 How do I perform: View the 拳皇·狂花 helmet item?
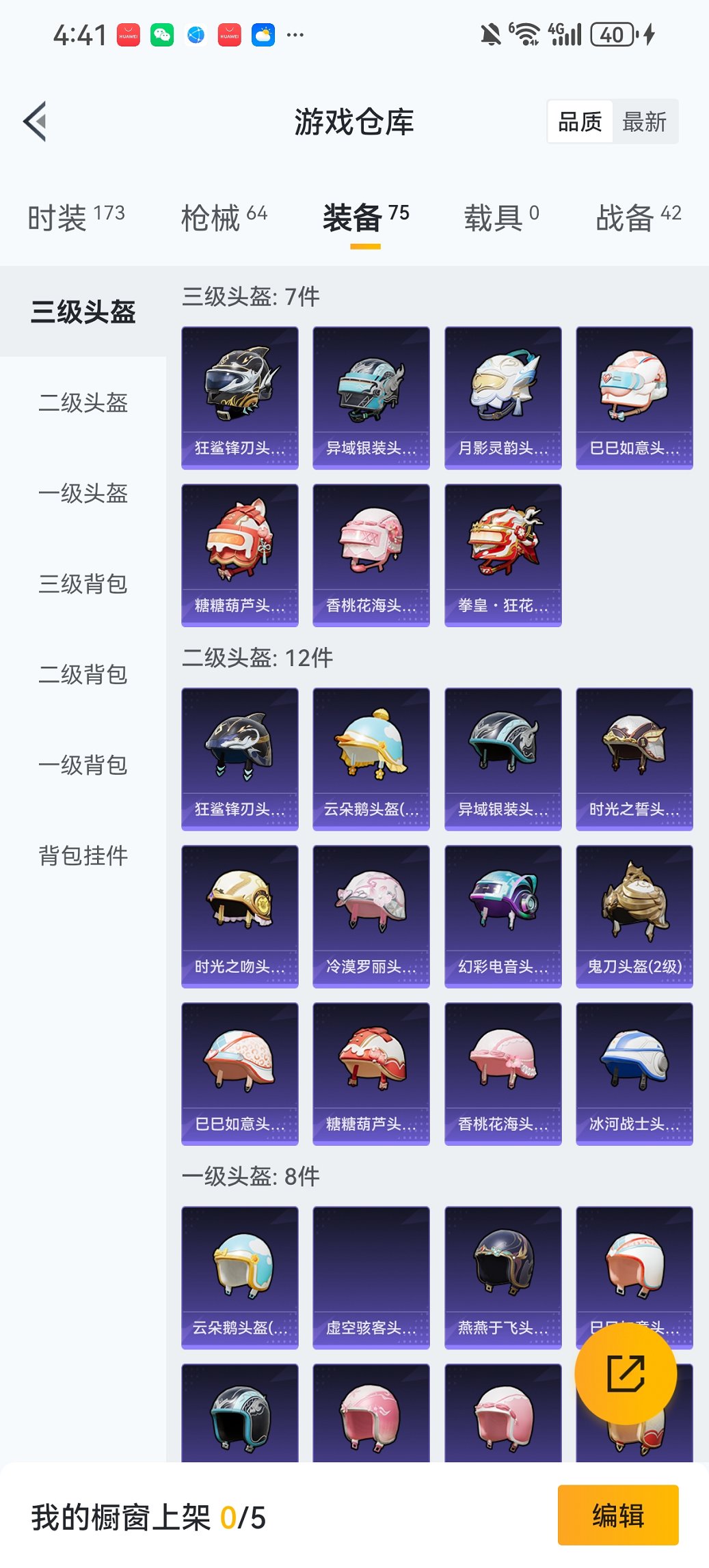click(x=503, y=555)
